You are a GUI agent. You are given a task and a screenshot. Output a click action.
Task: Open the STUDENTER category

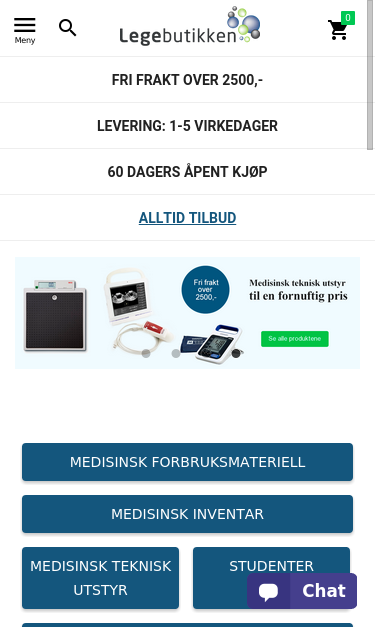271,566
